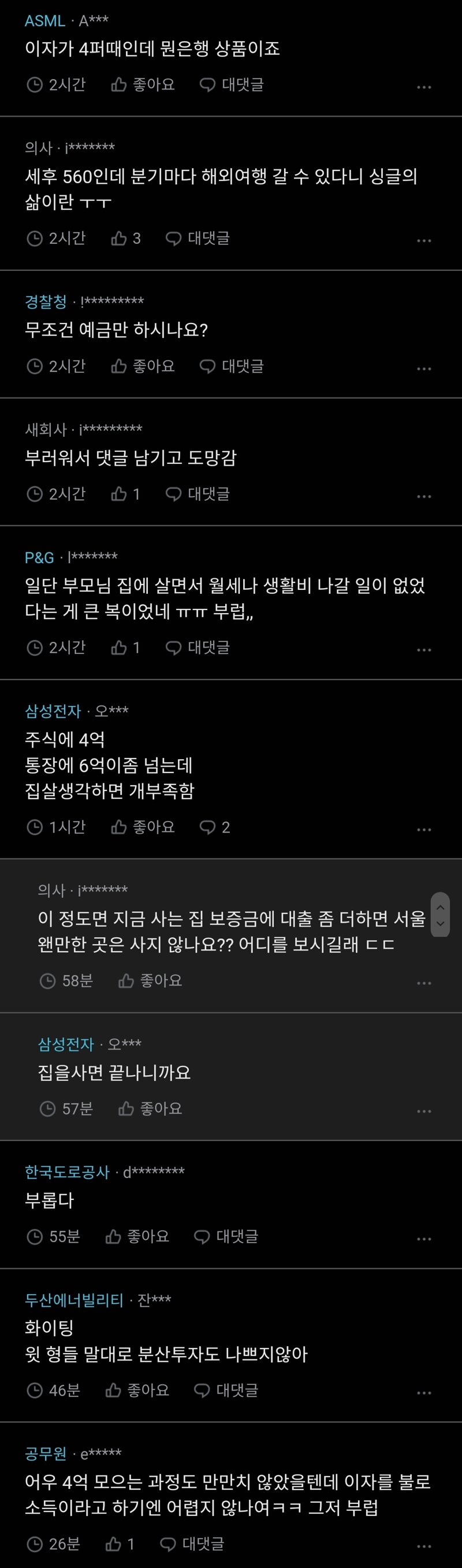Open more options on ASML comment
462x1568 pixels.
tap(424, 87)
